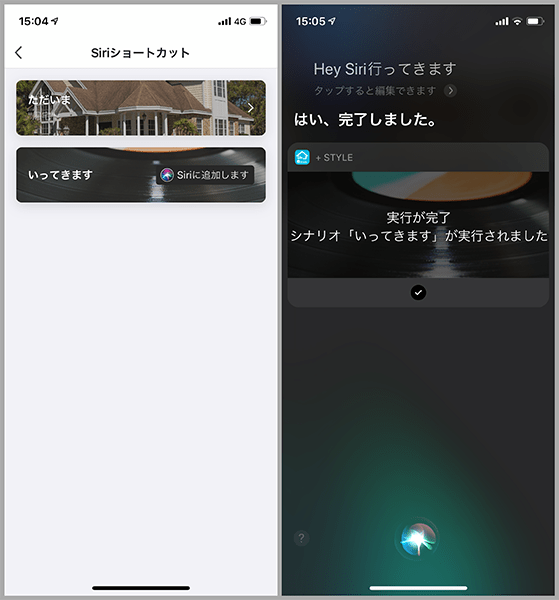559x600 pixels.
Task: Go back from the Siriショートカット screen
Action: coord(19,52)
